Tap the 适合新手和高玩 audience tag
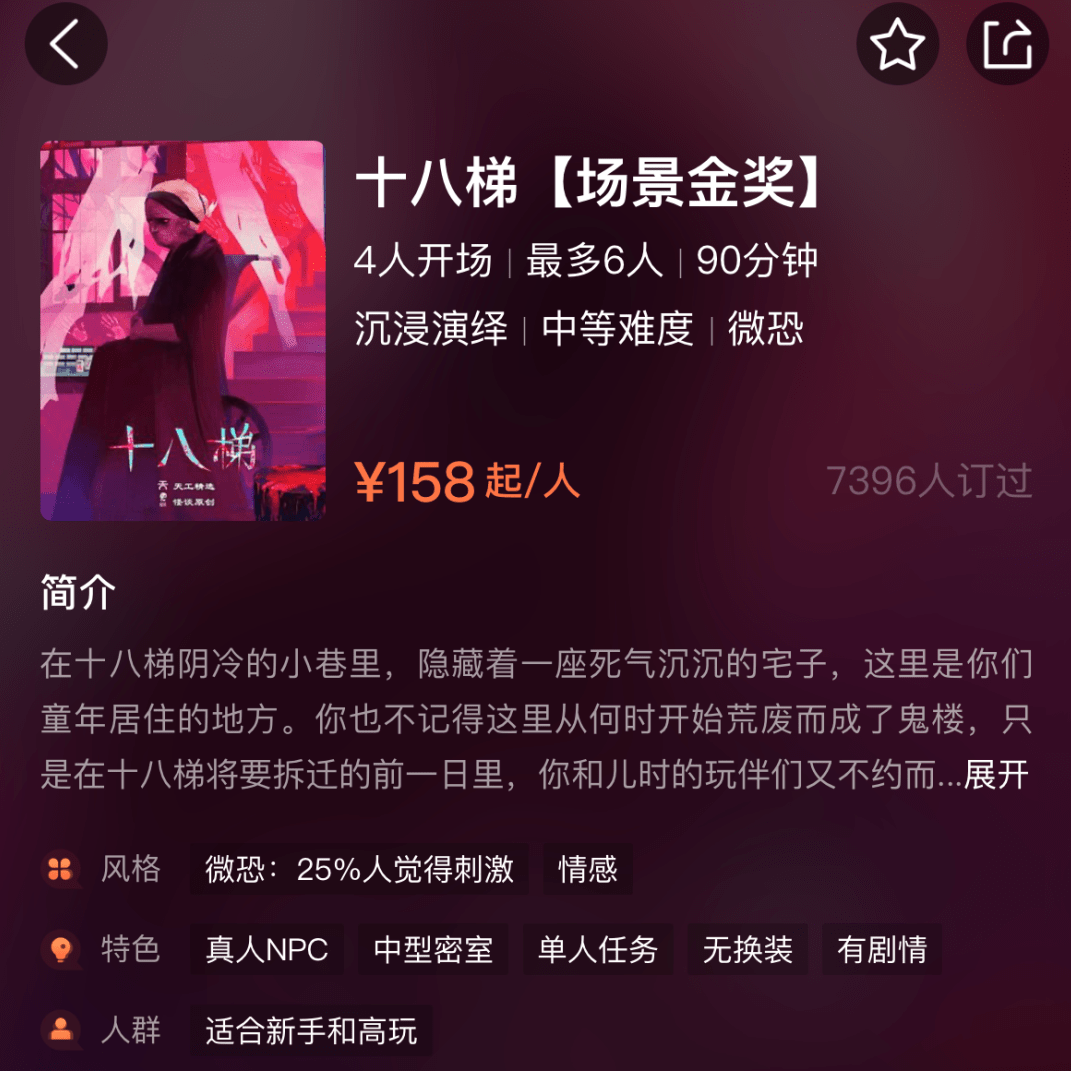 (x=311, y=1030)
